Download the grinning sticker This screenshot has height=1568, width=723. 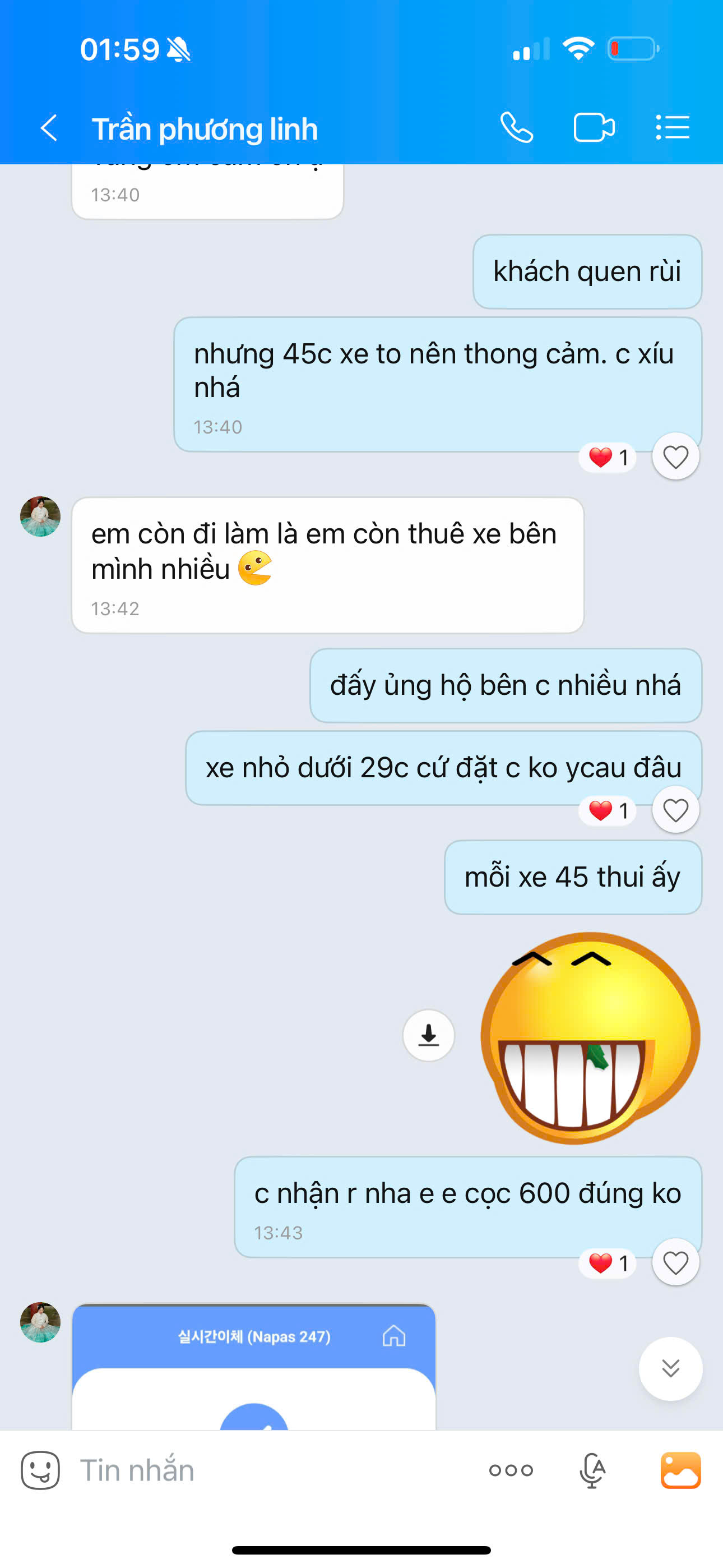428,1035
